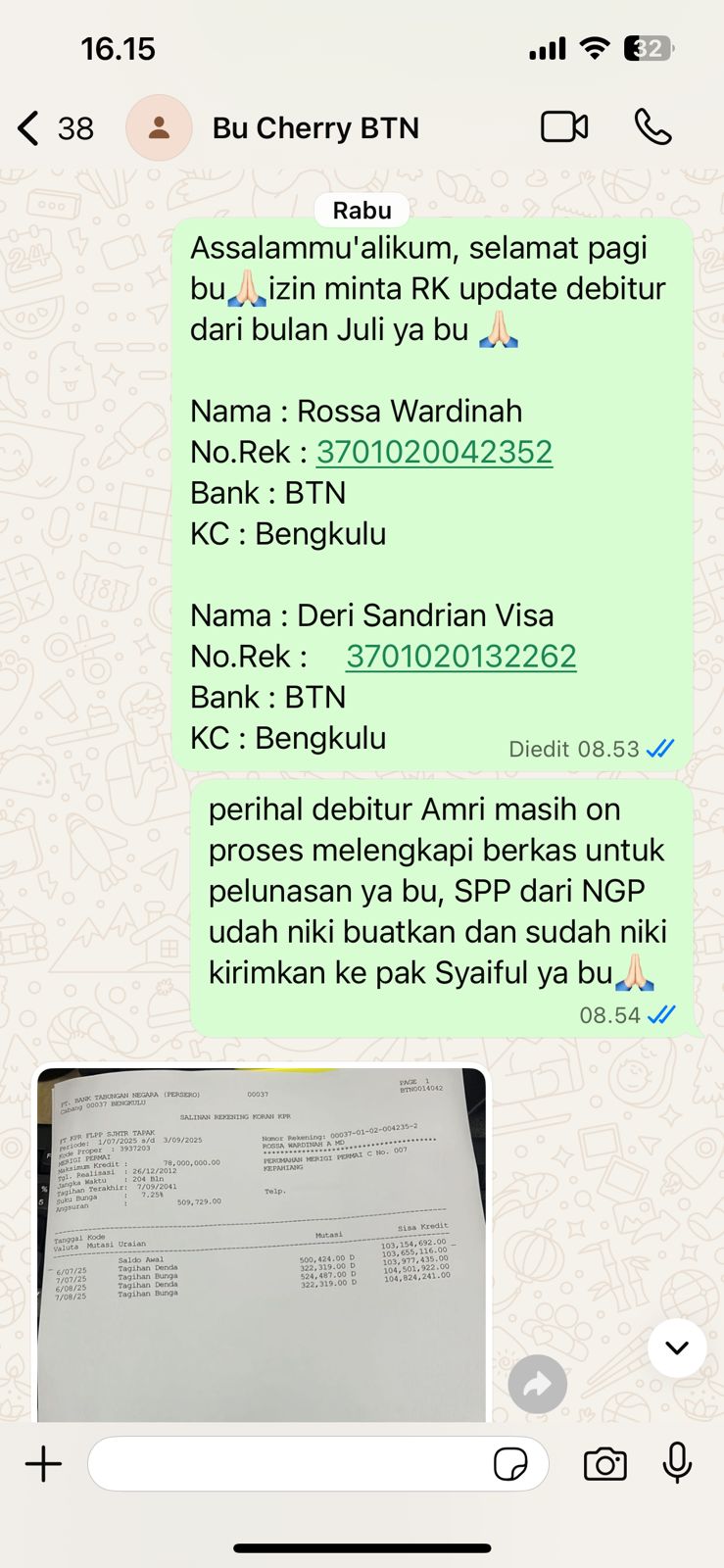The height and width of the screenshot is (1568, 724).
Task: Open the camera to take a photo
Action: point(604,1464)
